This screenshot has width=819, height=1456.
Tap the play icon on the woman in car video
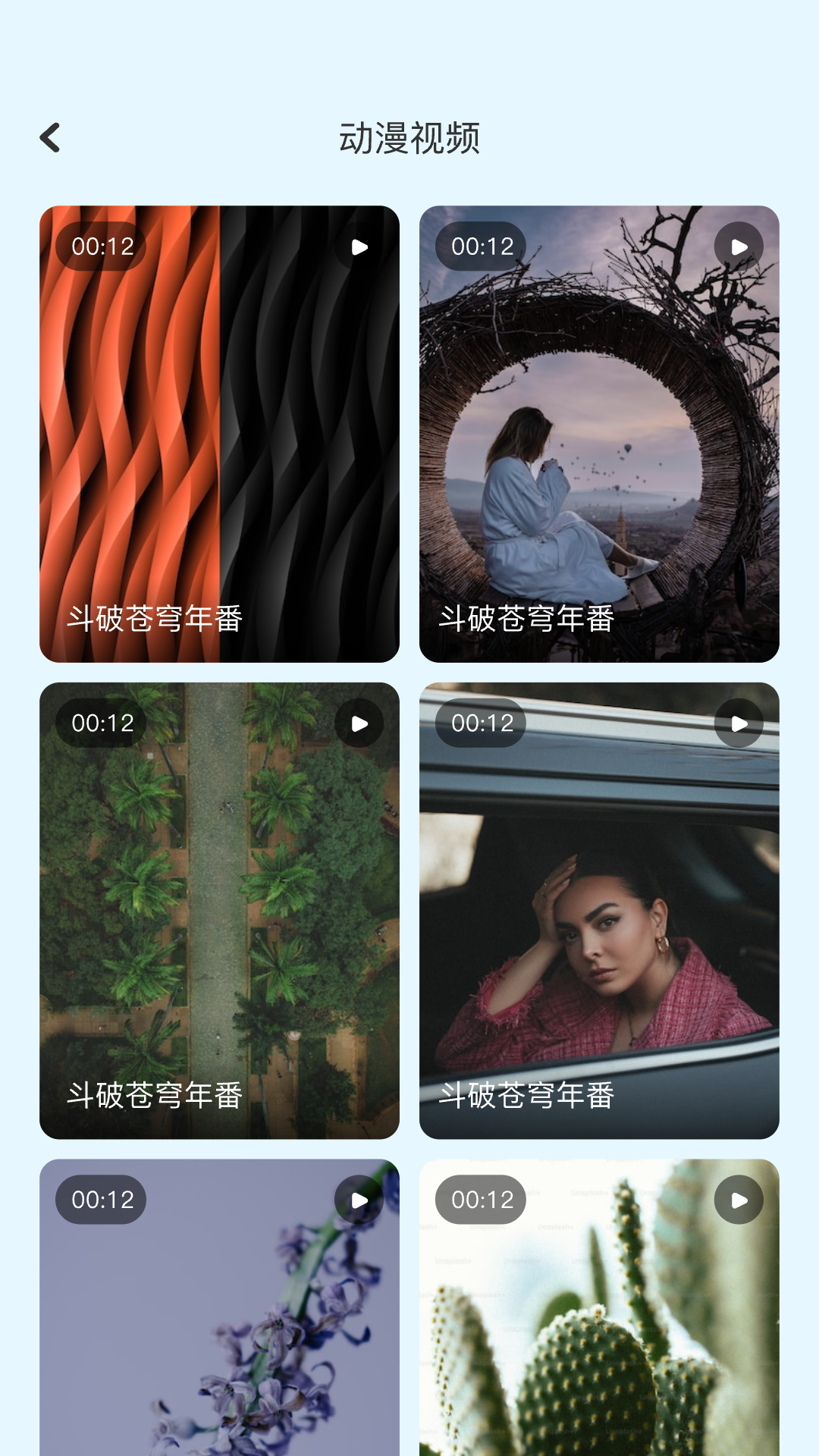pos(738,723)
